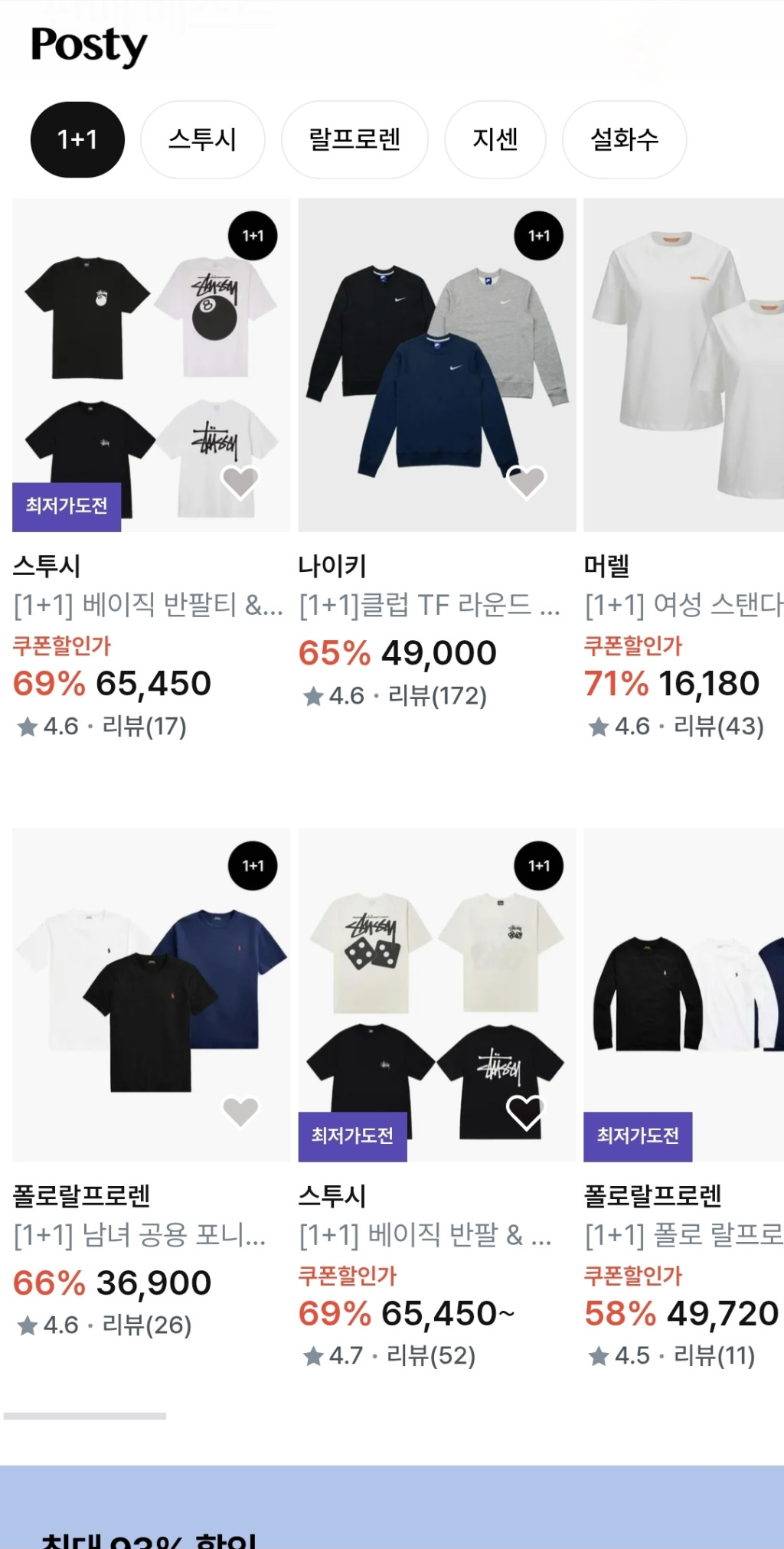
Task: Tap heart on 스투시 리뷰(52) product
Action: click(x=526, y=1112)
